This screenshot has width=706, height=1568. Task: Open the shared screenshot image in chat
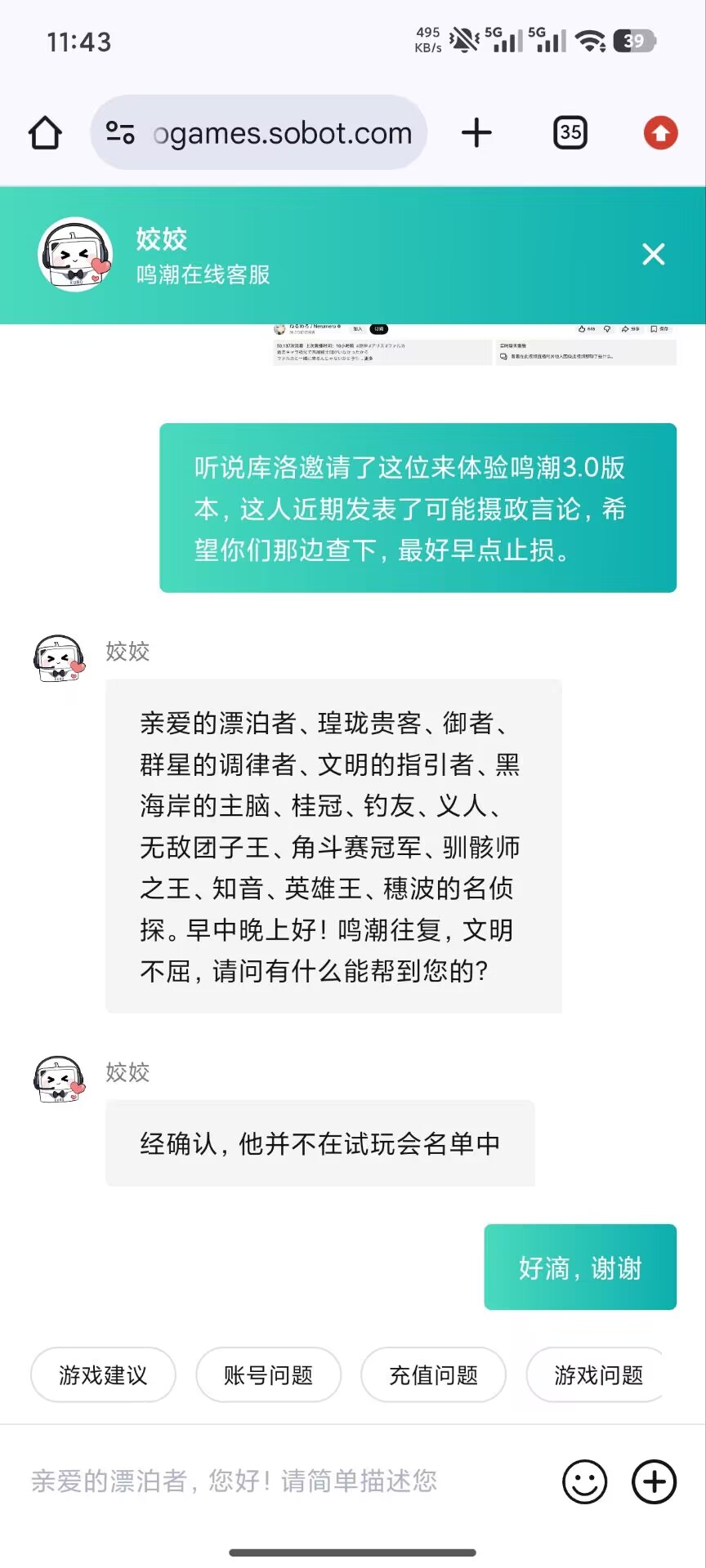[474, 345]
